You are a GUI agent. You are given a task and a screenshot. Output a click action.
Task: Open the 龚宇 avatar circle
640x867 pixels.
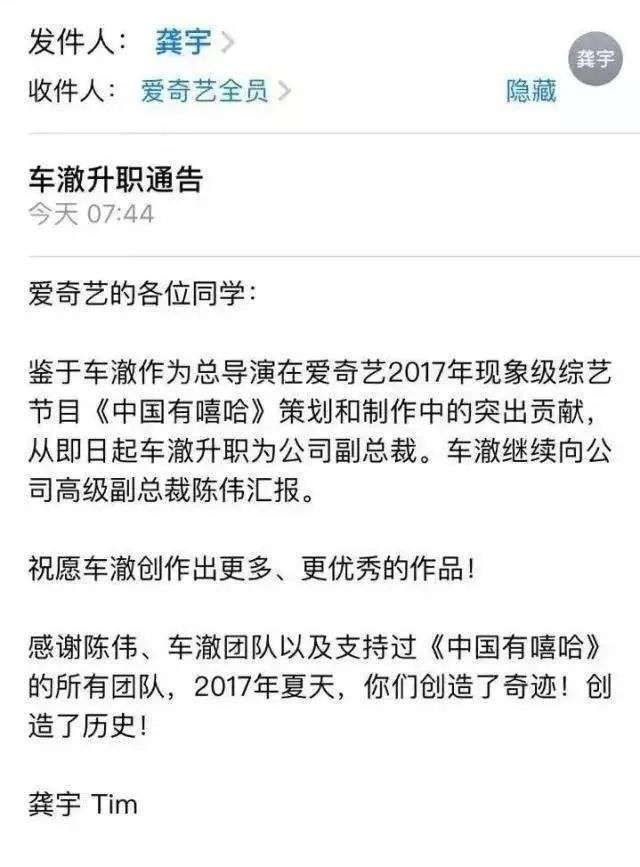pos(595,59)
